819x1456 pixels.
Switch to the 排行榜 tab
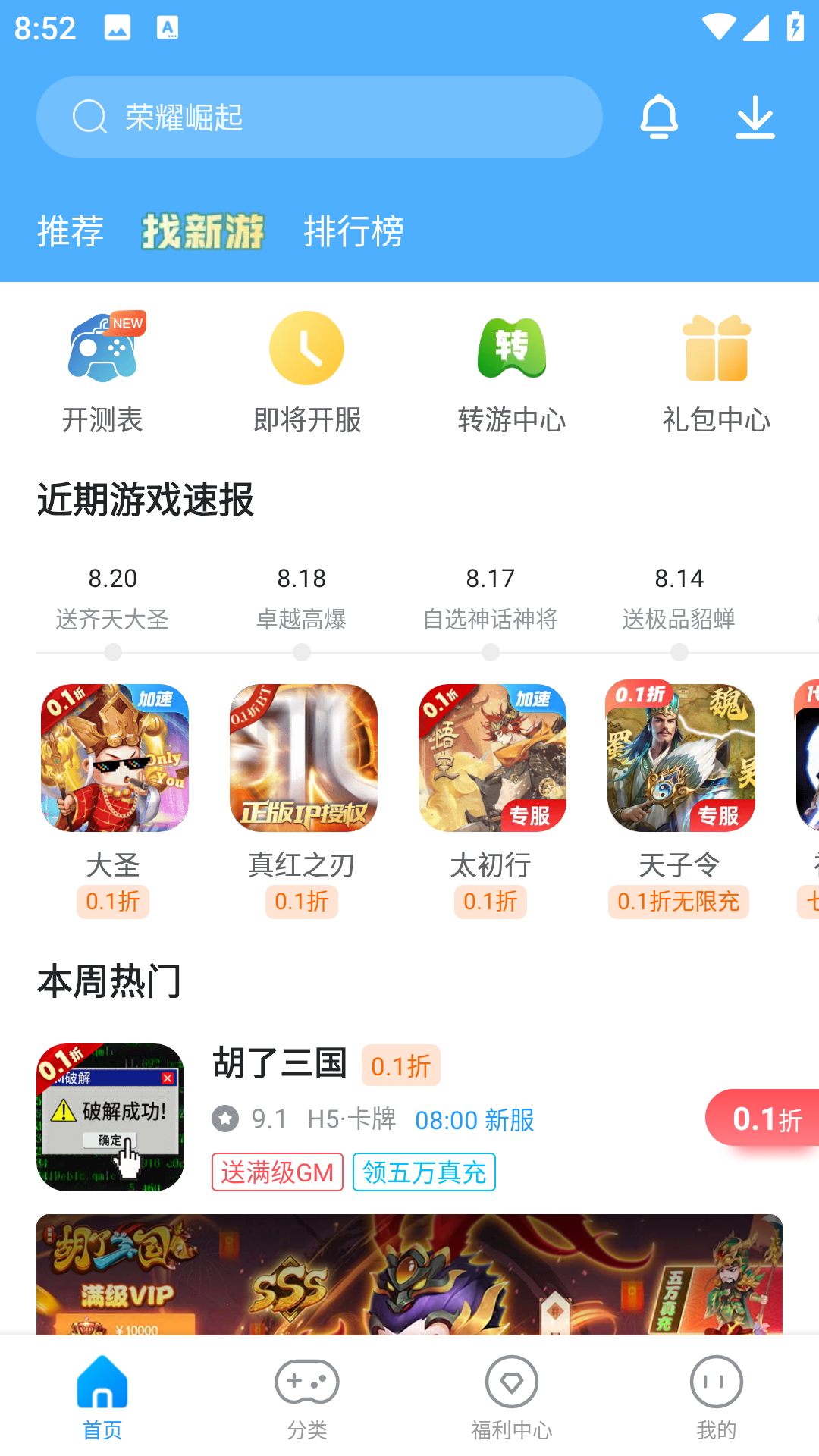(x=353, y=232)
